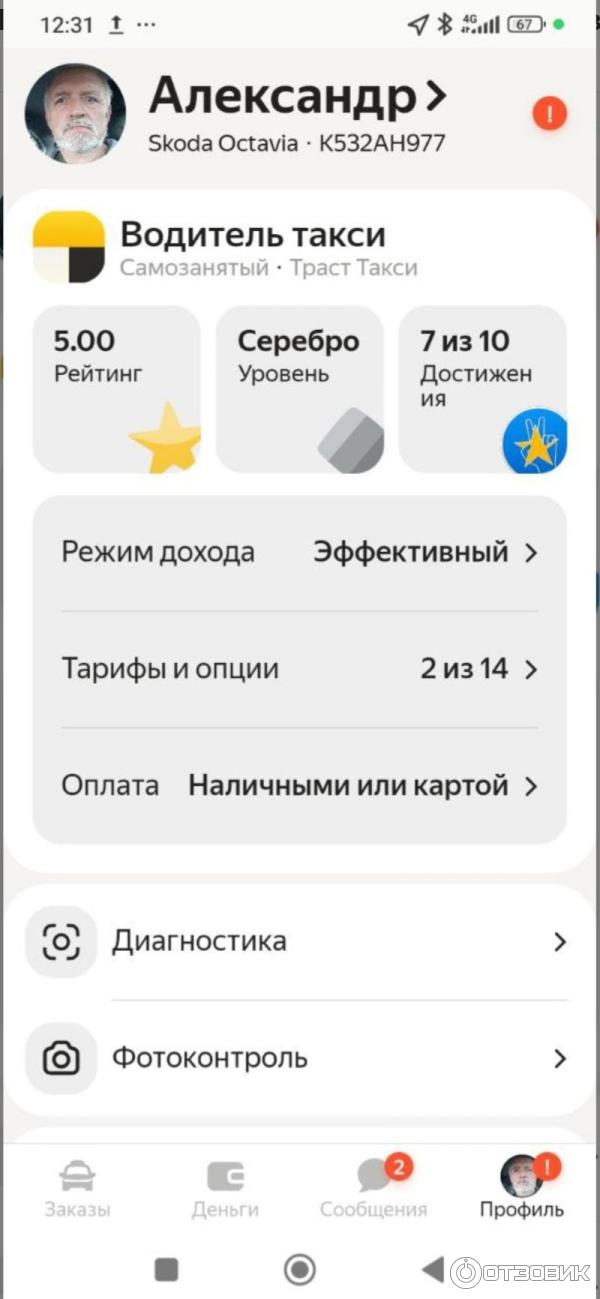Select the Профиль tab
600x1299 pixels.
click(x=521, y=1188)
